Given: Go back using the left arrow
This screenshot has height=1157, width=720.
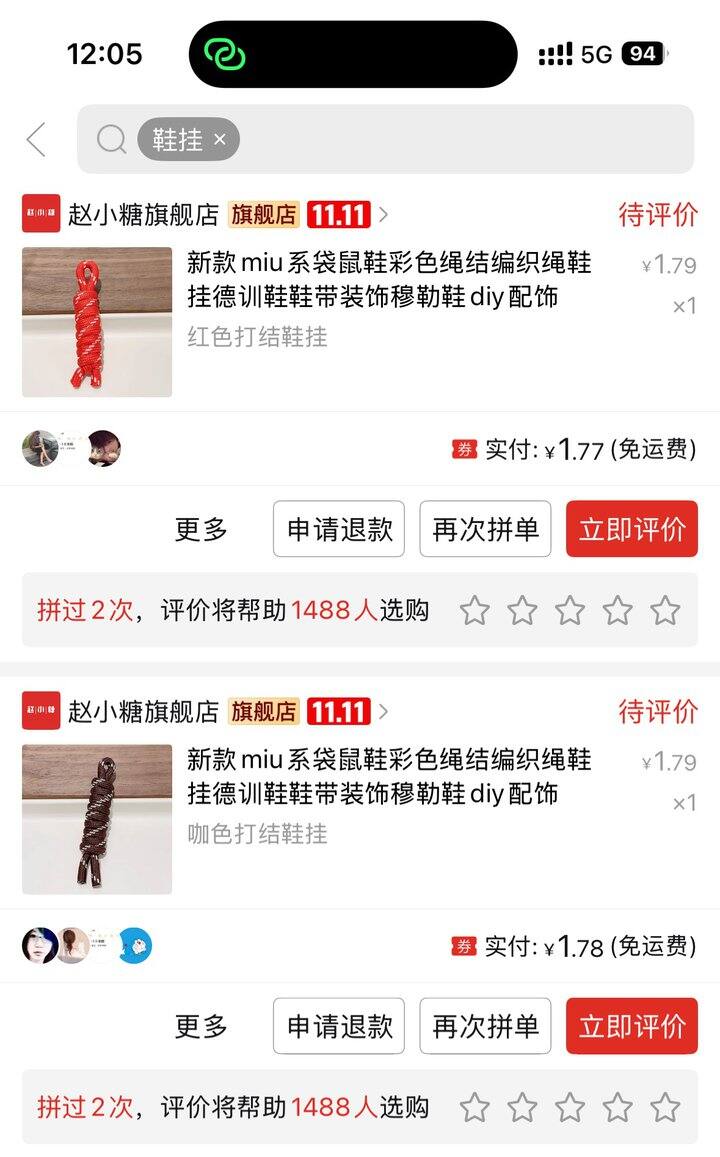Looking at the screenshot, I should point(37,140).
